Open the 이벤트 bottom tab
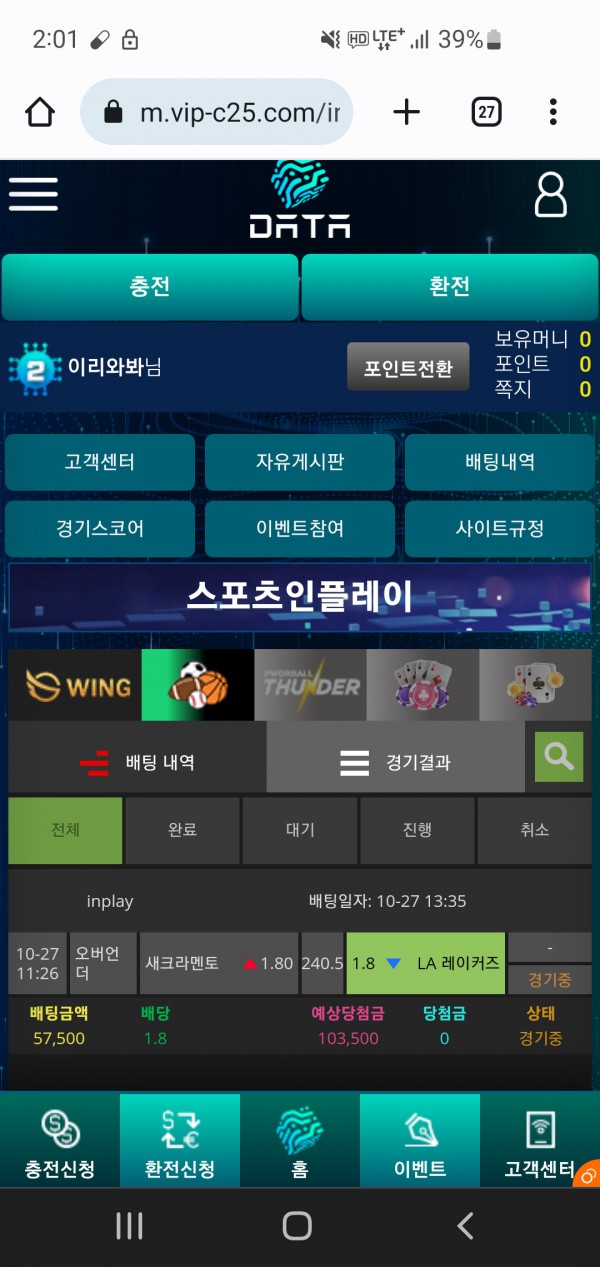Image resolution: width=600 pixels, height=1267 pixels. point(420,1141)
